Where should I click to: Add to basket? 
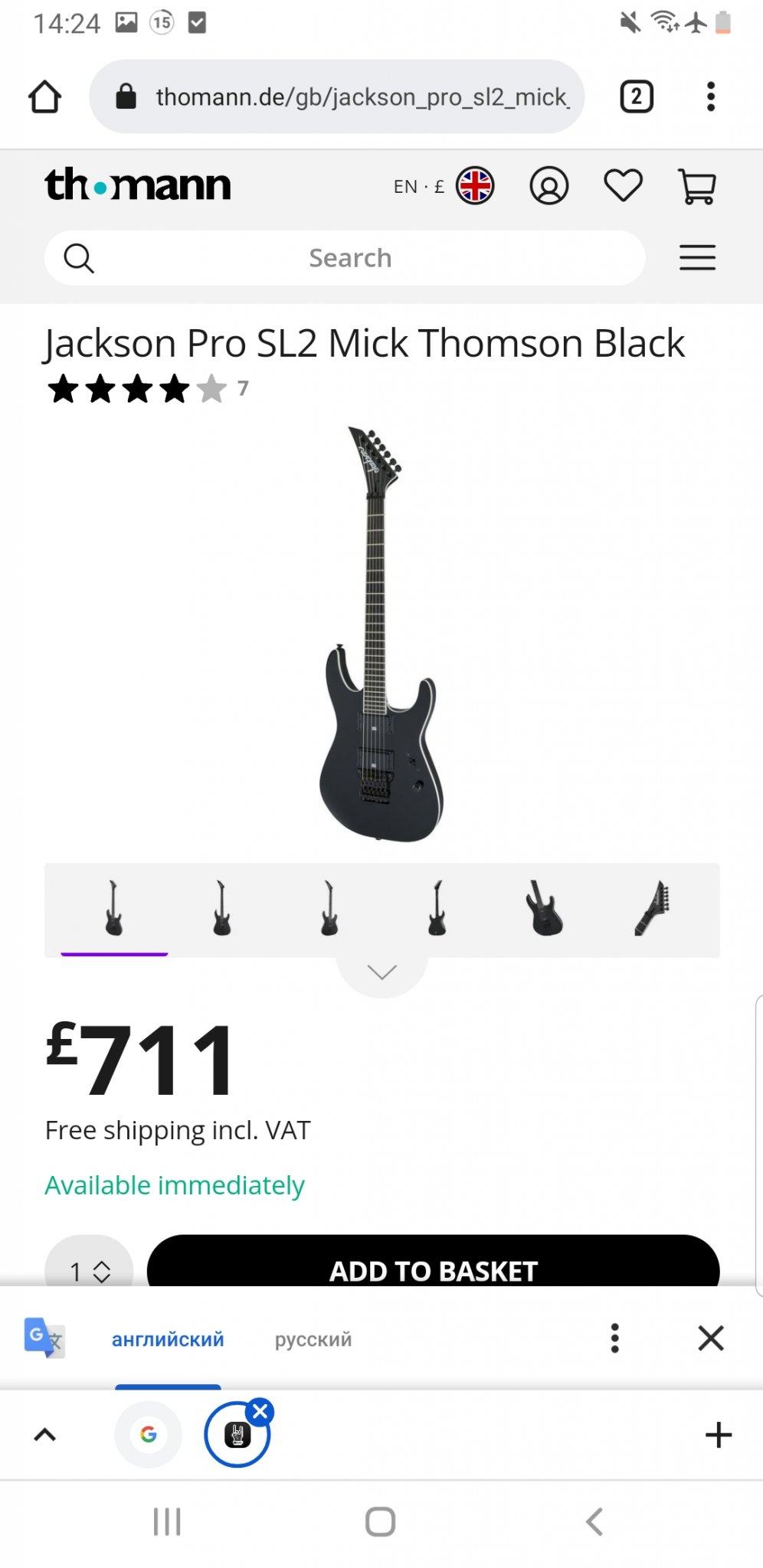(x=433, y=1268)
